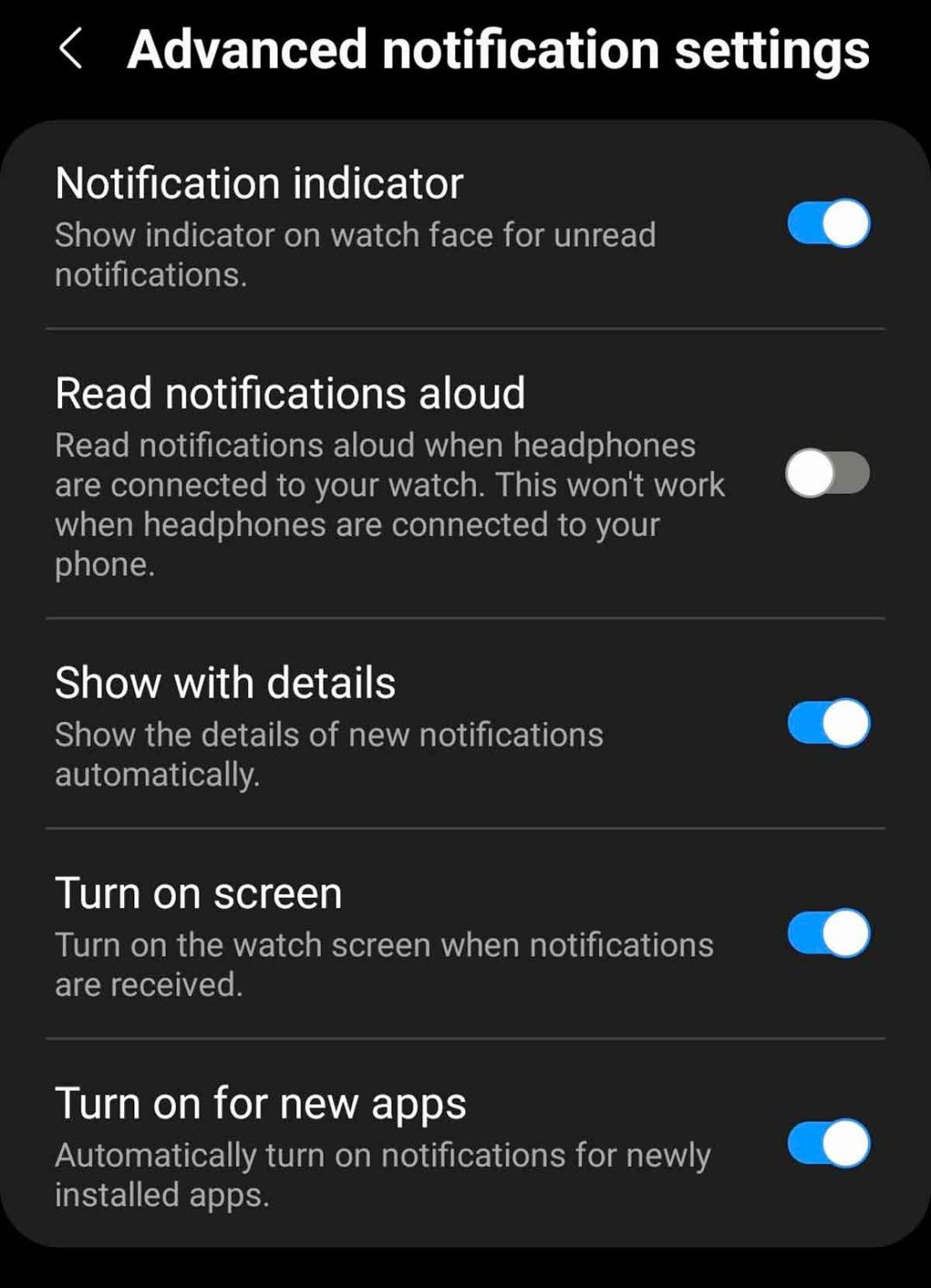The width and height of the screenshot is (931, 1288).
Task: Toggle off Turn on for new apps
Action: tap(826, 1143)
